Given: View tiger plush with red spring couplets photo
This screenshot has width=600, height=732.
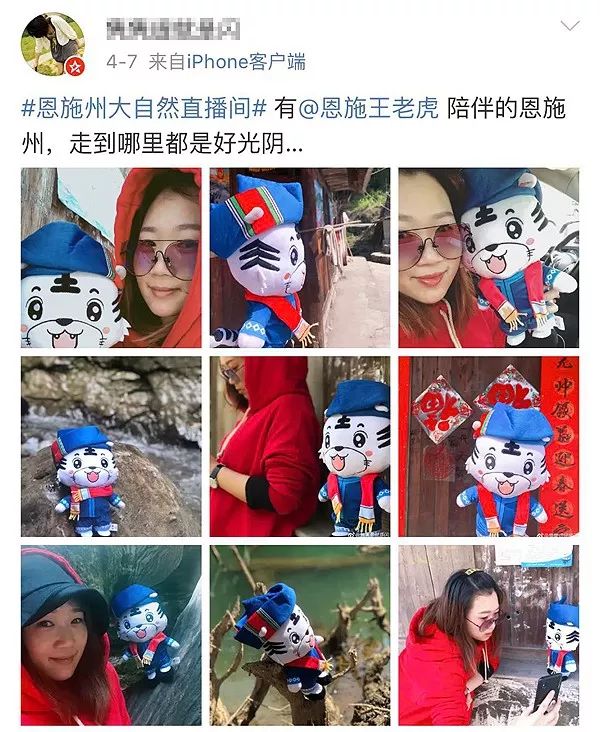Looking at the screenshot, I should (488, 446).
